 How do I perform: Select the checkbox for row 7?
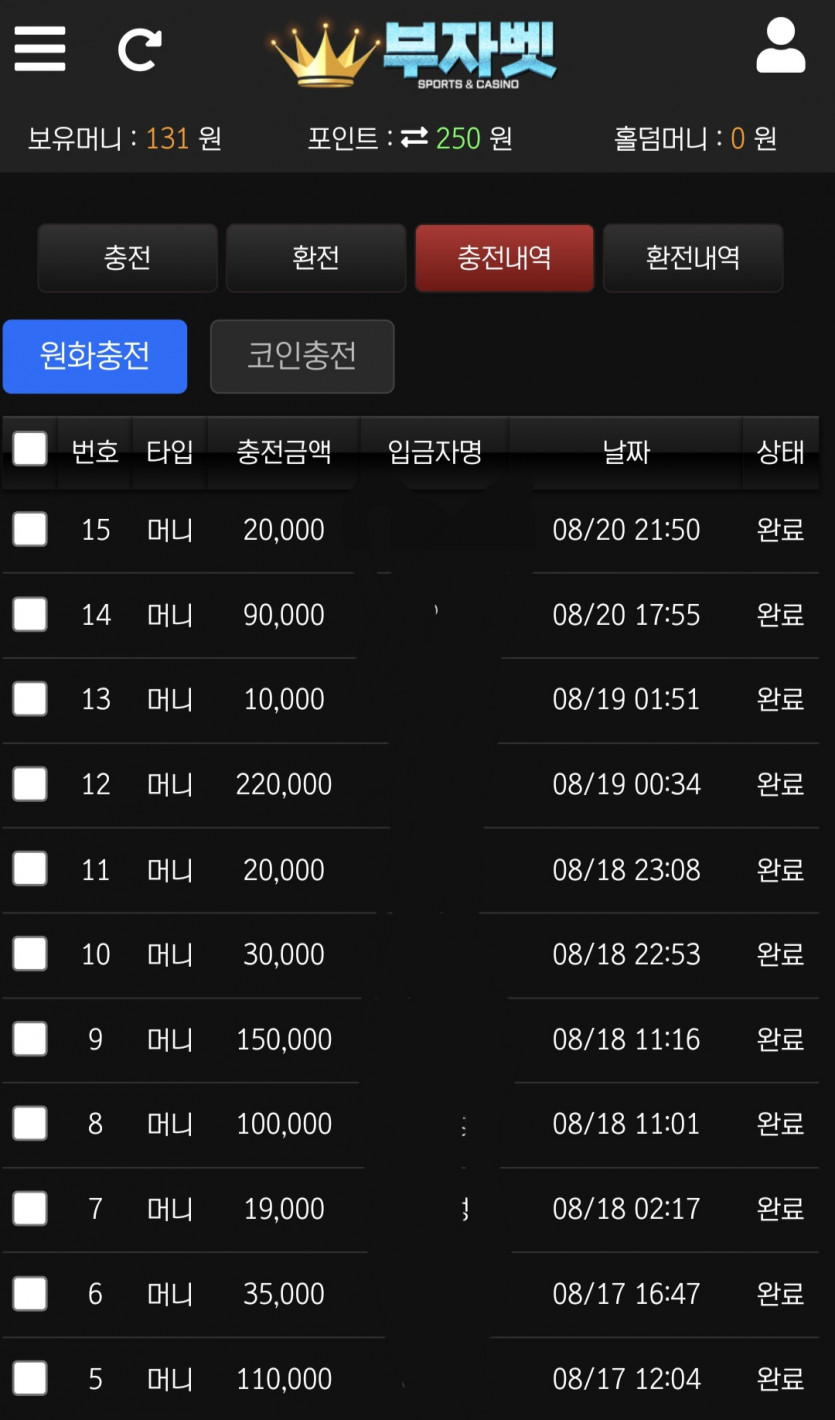(x=30, y=1209)
